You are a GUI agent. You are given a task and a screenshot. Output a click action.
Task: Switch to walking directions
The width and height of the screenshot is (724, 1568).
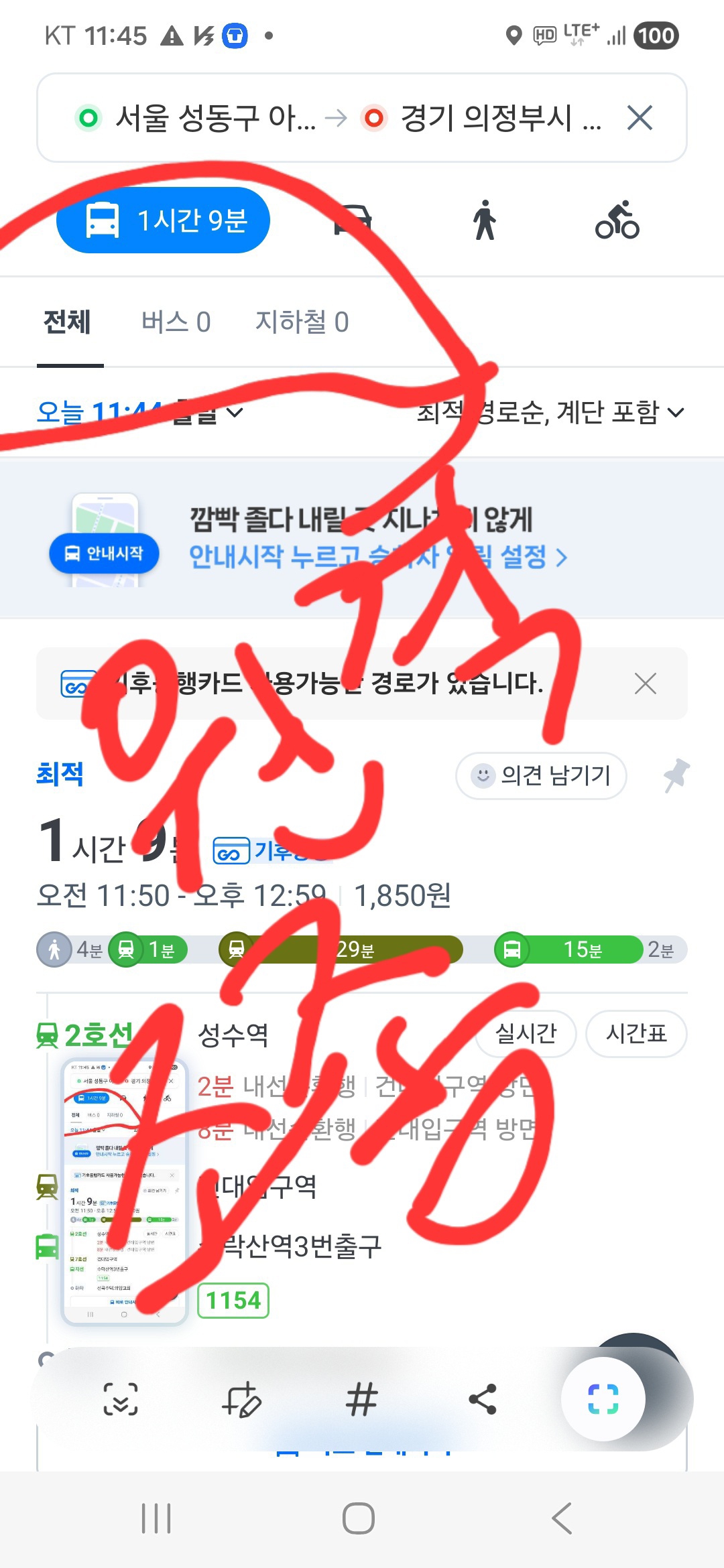click(484, 220)
